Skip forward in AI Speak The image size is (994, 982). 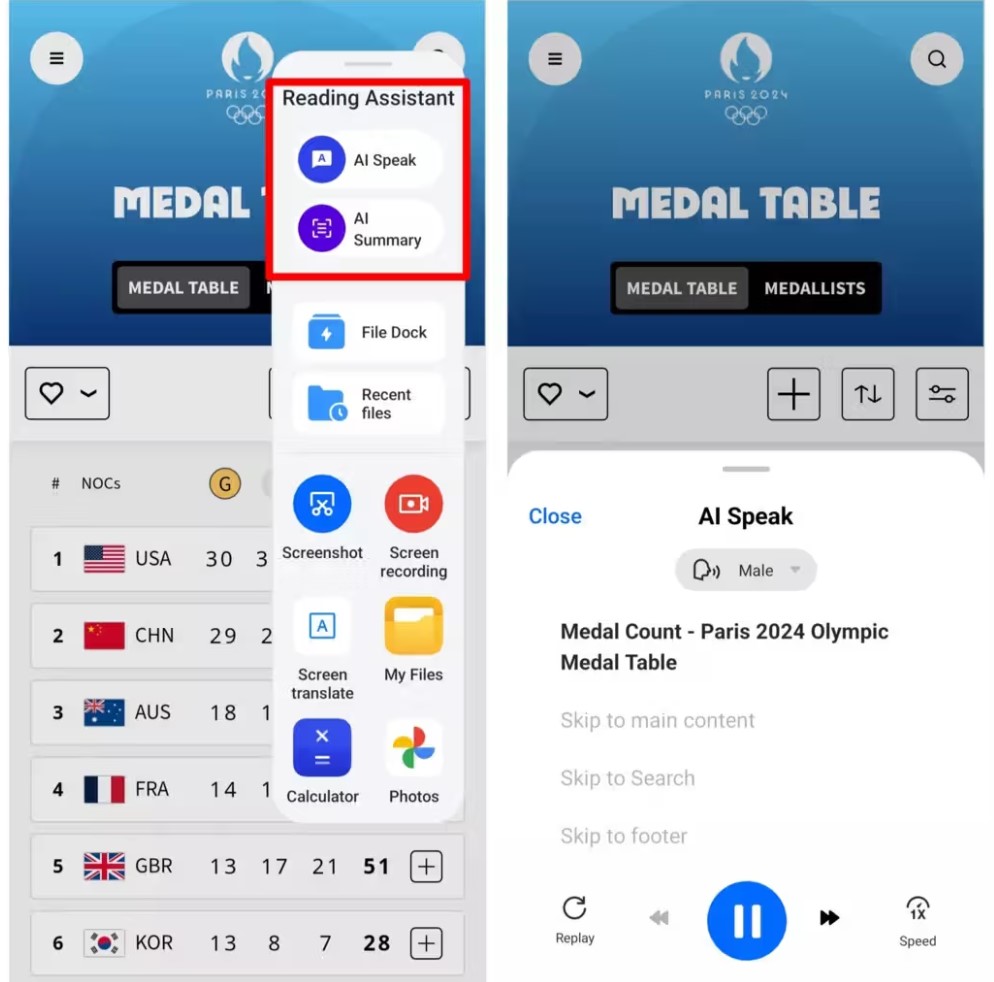829,918
